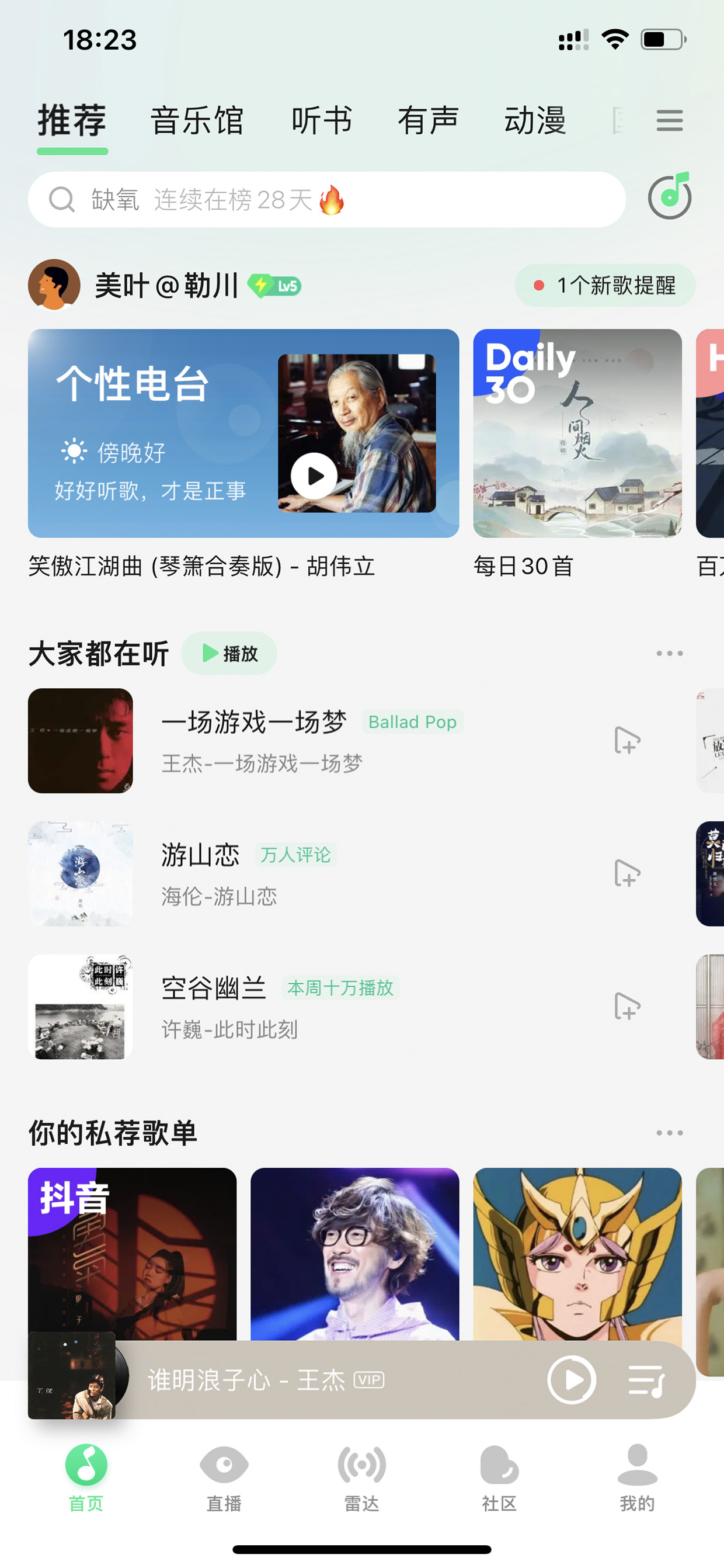Screen dimensions: 724x1568
Task: Tap 播放 next to 大家都在听
Action: point(229,653)
